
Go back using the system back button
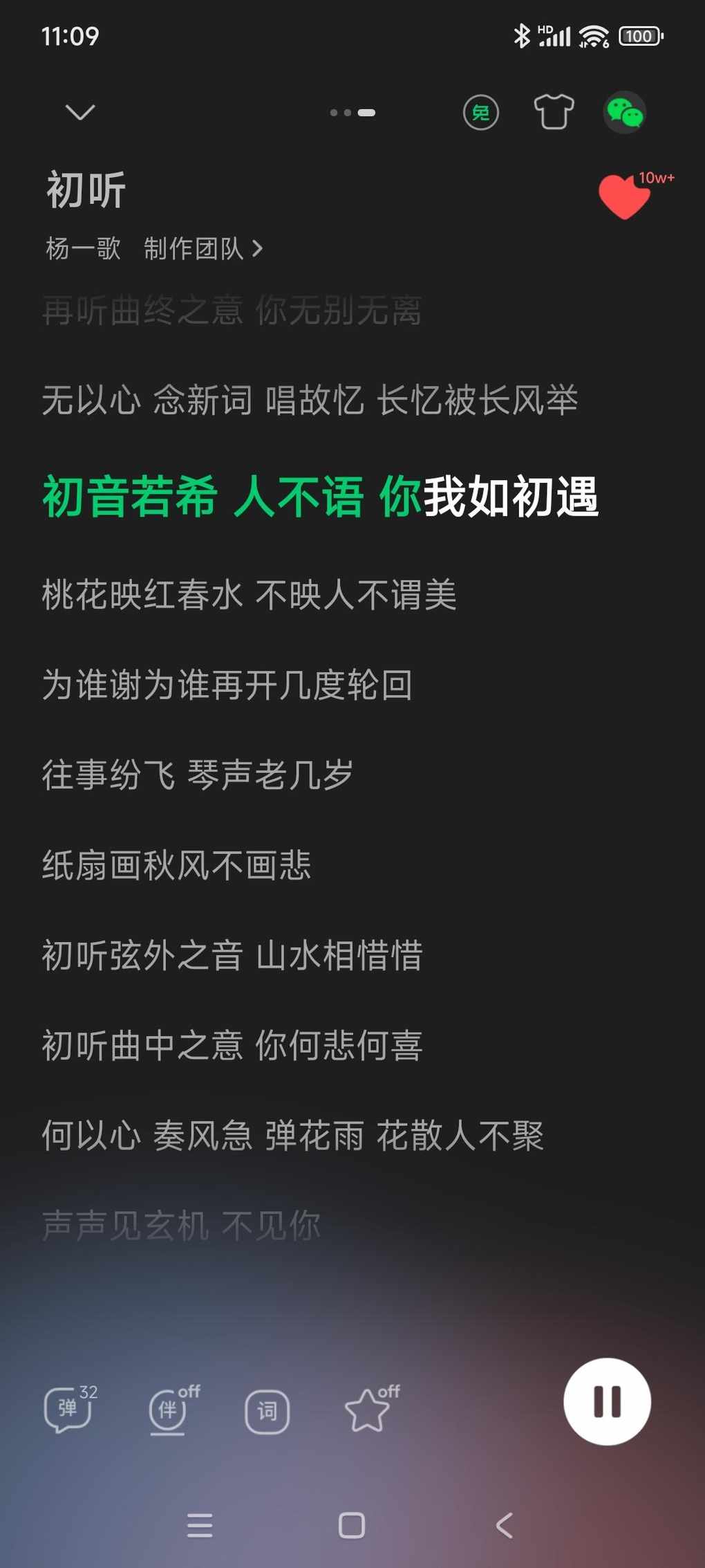coord(504,1525)
